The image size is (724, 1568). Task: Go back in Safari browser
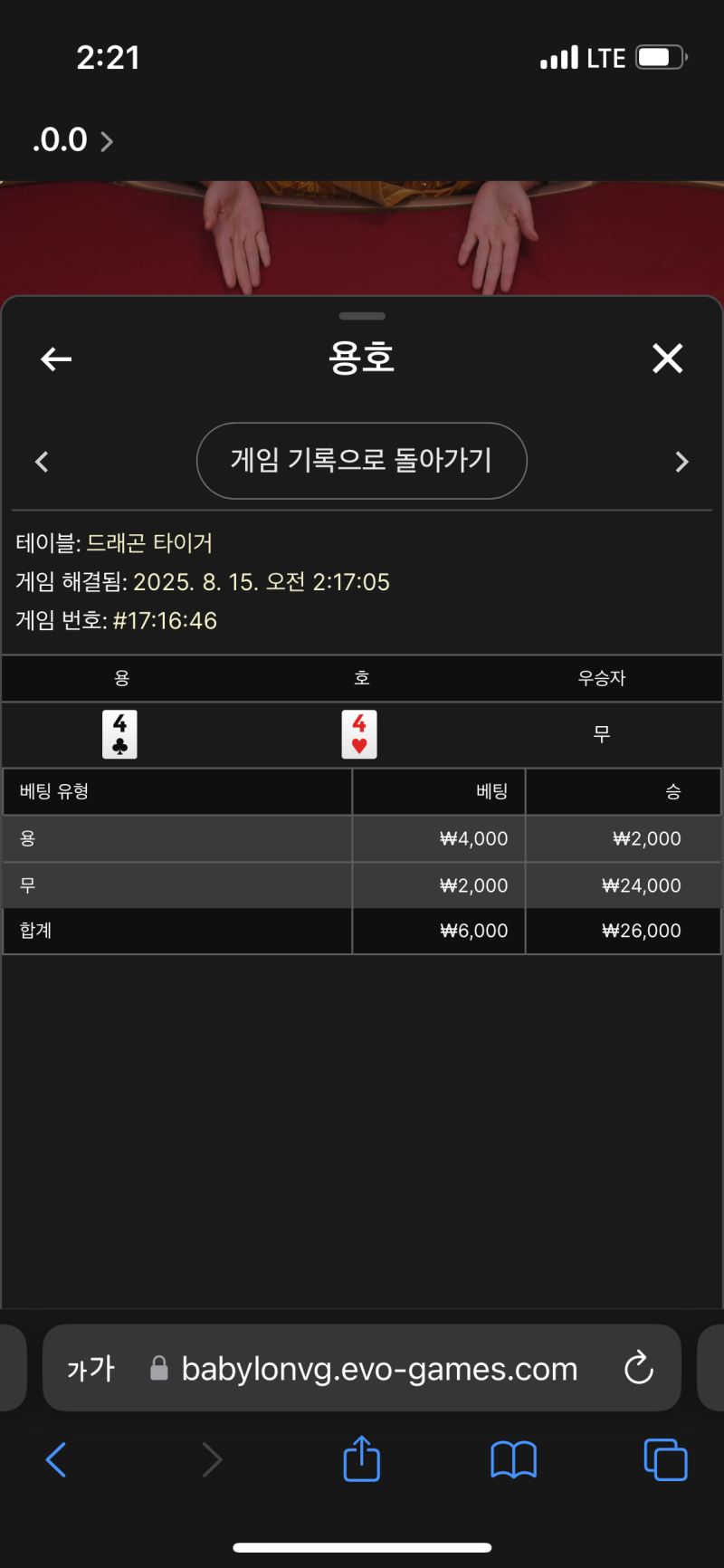(56, 1459)
